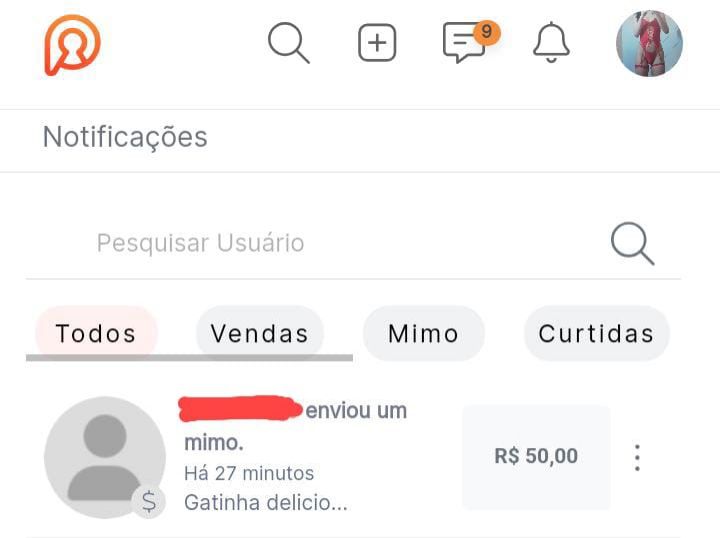The image size is (720, 538).
Task: Tap the Pesquisar Usuário field
Action: pos(300,243)
